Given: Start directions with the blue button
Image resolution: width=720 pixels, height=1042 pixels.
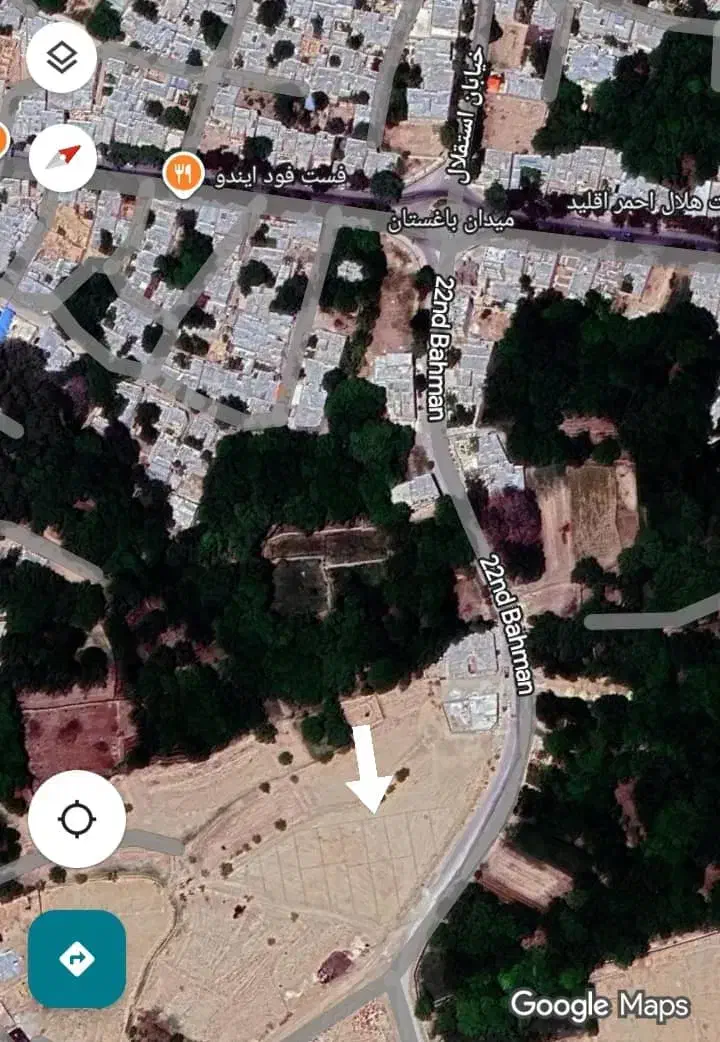Looking at the screenshot, I should 77,959.
